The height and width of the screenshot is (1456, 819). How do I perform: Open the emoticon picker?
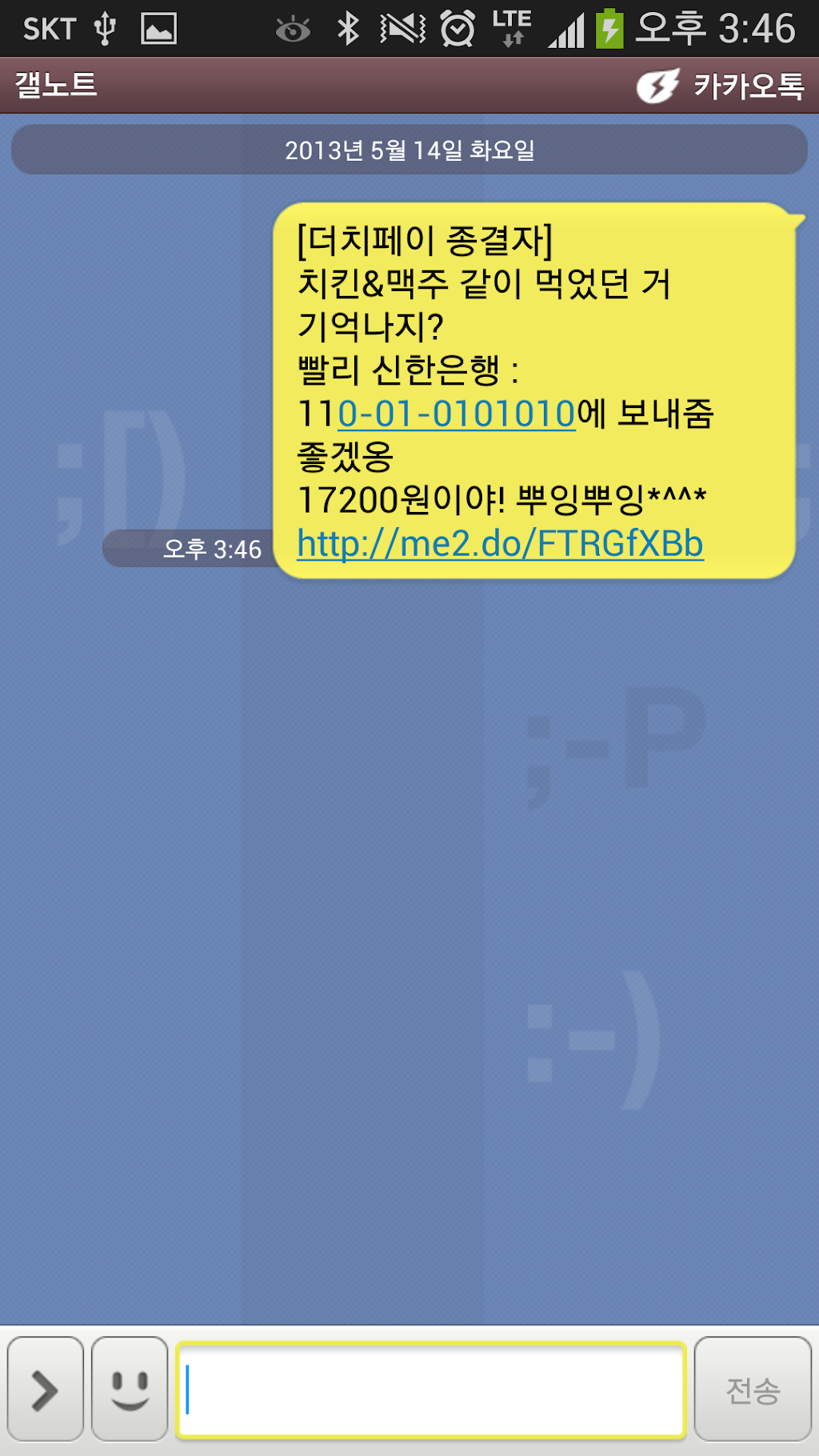130,1390
